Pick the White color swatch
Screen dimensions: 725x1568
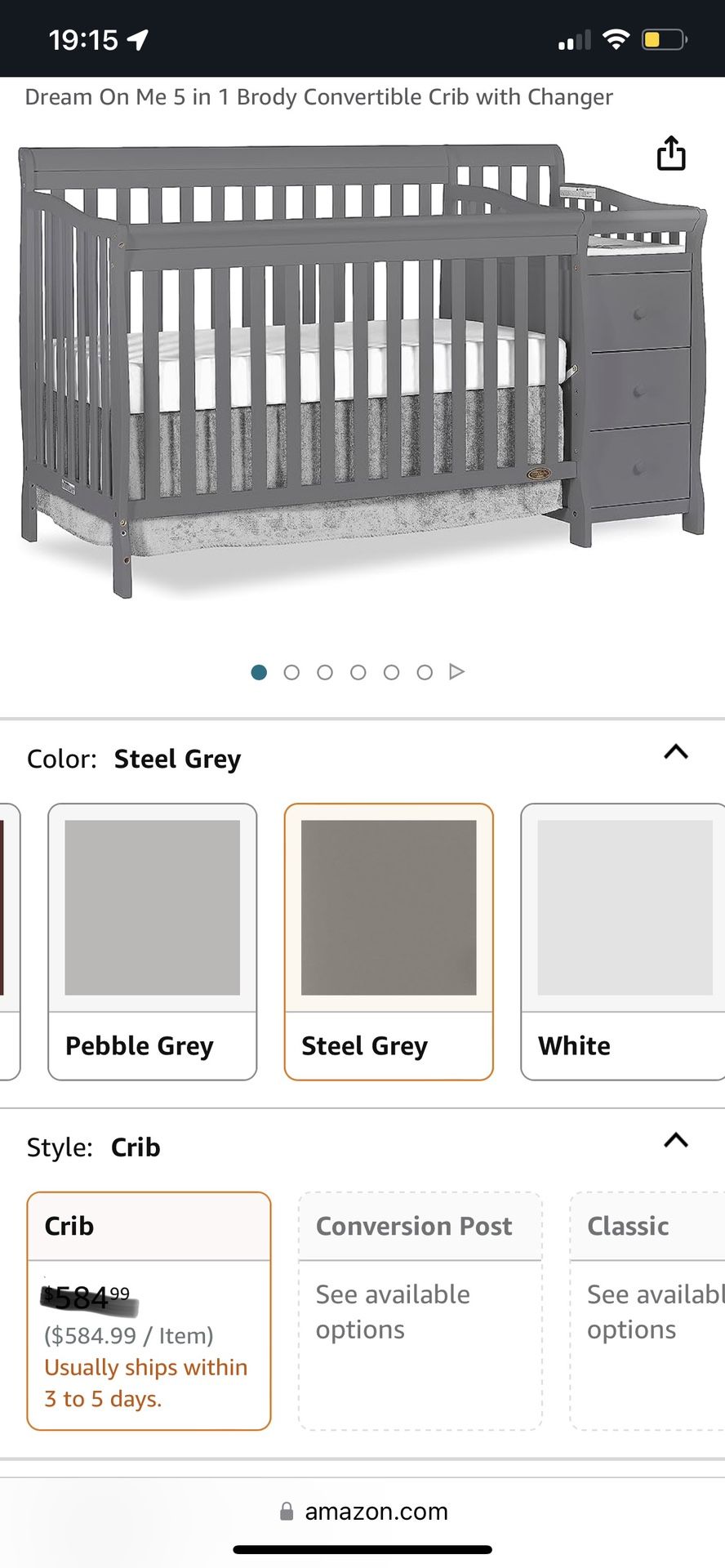[623, 942]
